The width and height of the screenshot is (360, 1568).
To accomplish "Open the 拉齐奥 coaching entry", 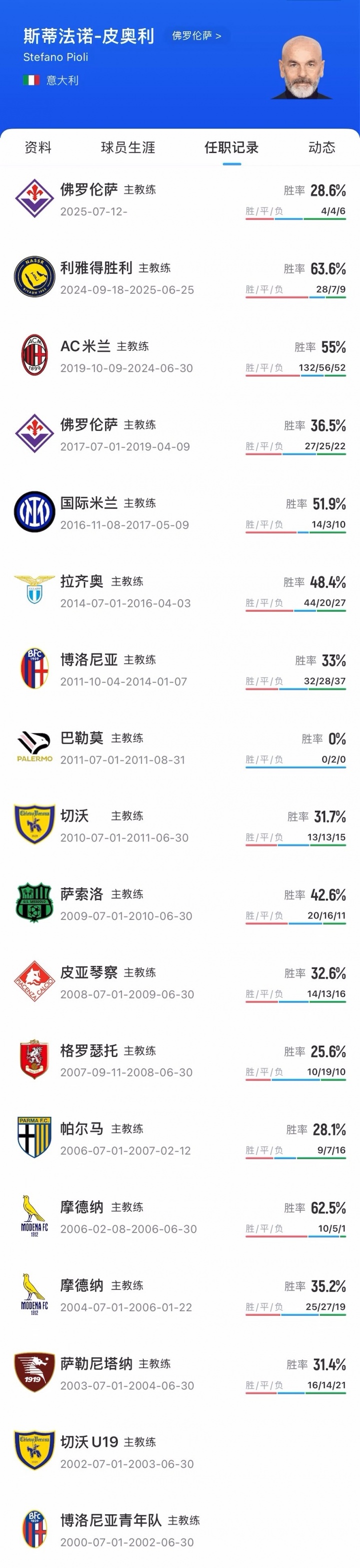I will [179, 592].
